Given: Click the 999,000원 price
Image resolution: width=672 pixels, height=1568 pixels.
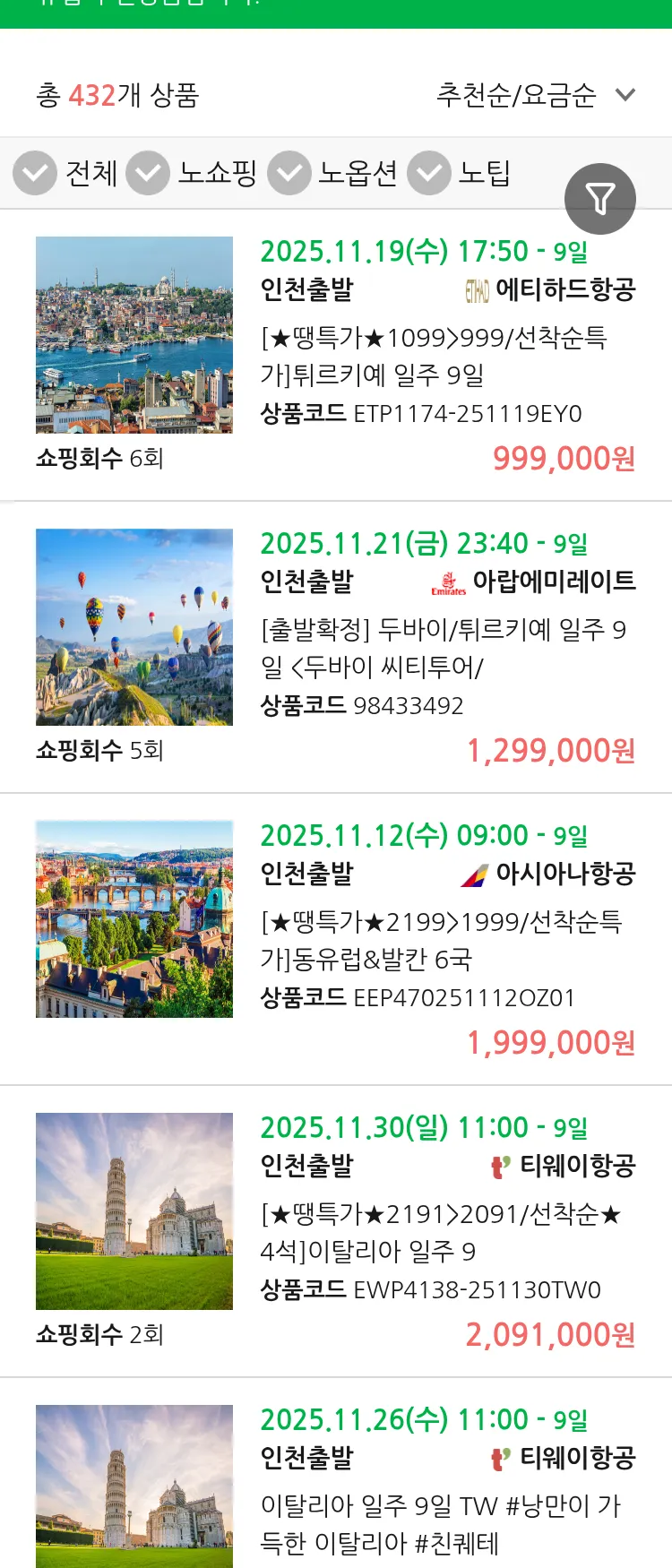Looking at the screenshot, I should [563, 459].
